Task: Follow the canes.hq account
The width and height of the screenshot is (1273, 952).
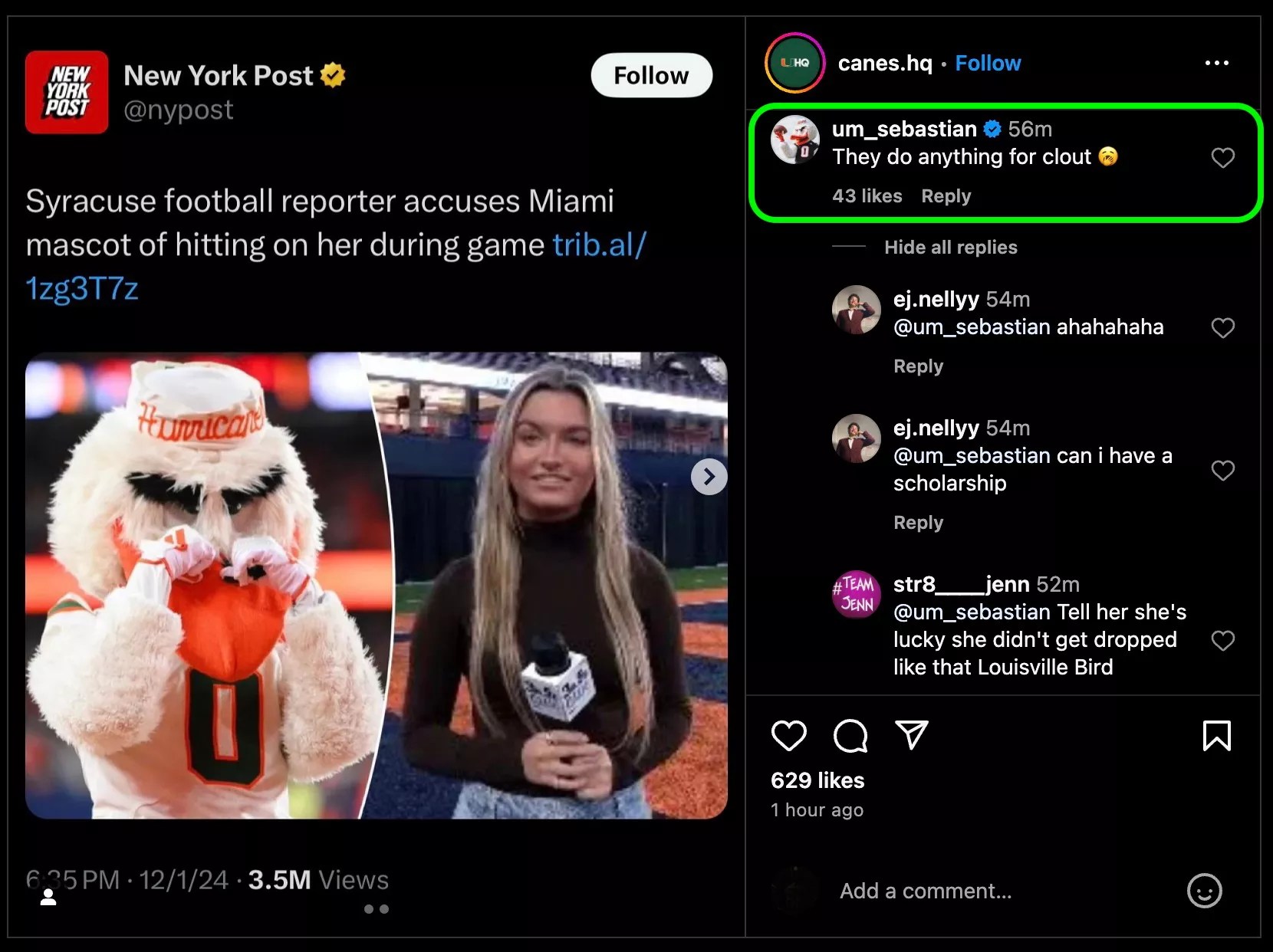Action: [987, 63]
